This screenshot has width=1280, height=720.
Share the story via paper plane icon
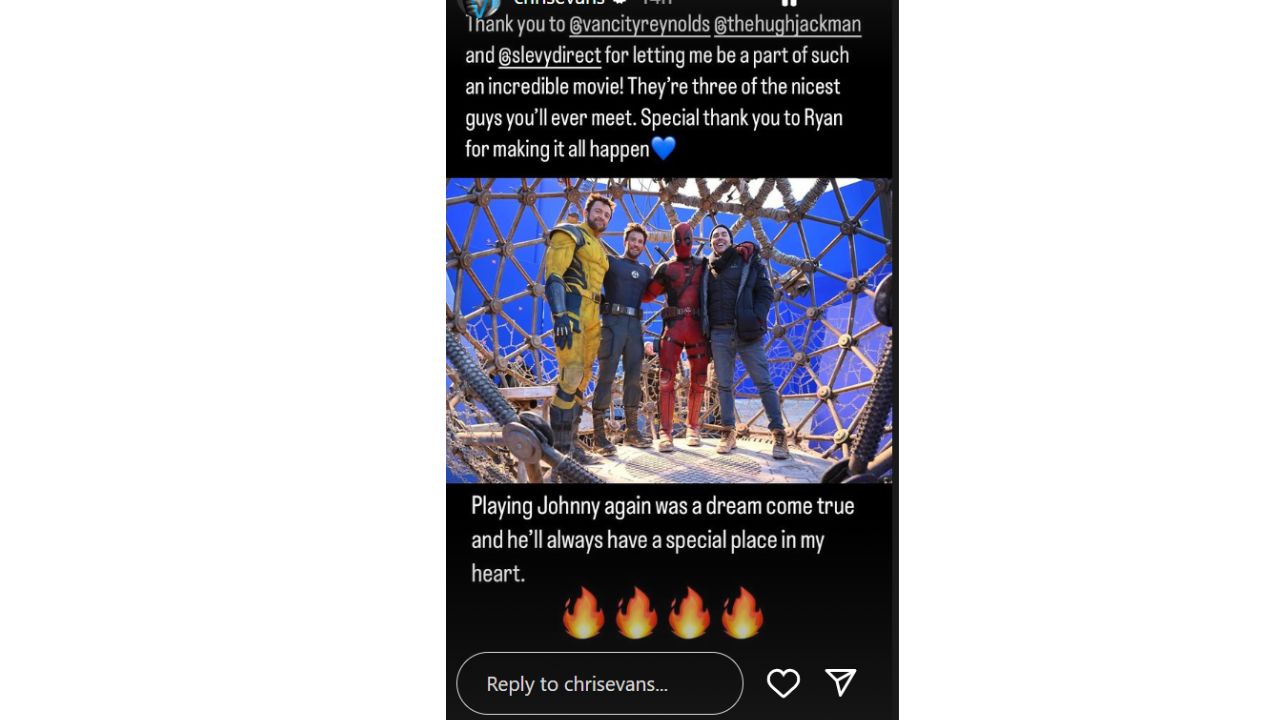click(840, 682)
